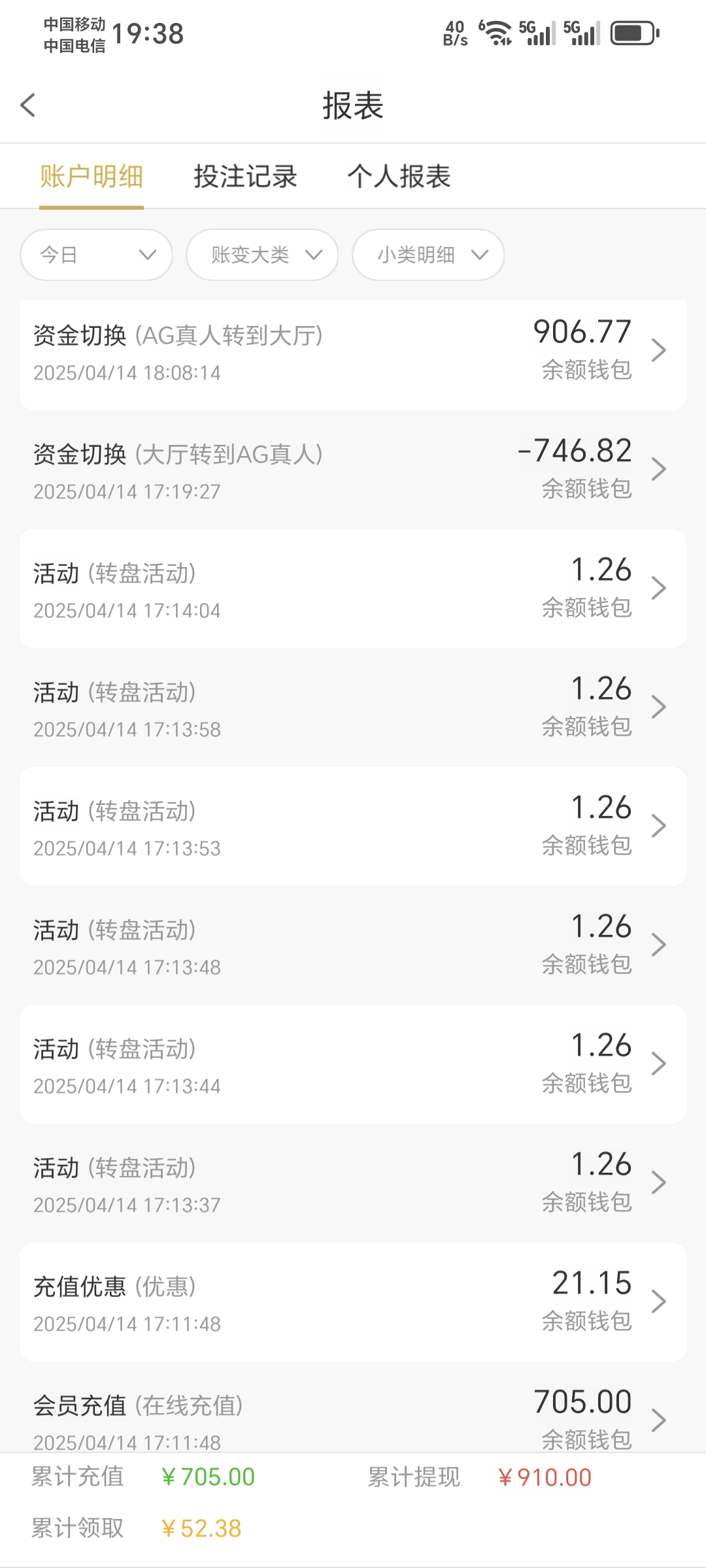Go back from the 报表 page
This screenshot has width=706, height=1568.
(28, 105)
